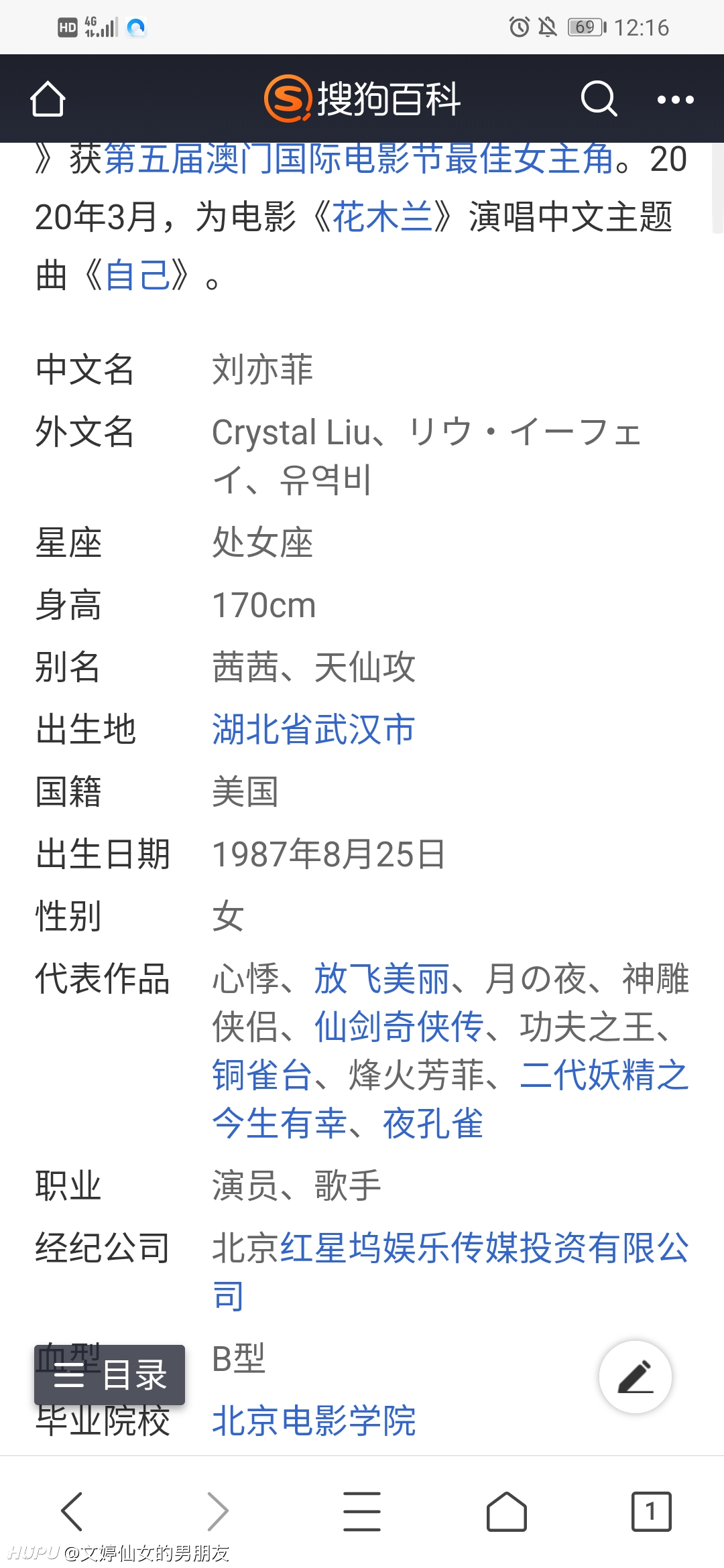The image size is (724, 1568).
Task: Open the 花木兰 movie link
Action: [x=383, y=217]
